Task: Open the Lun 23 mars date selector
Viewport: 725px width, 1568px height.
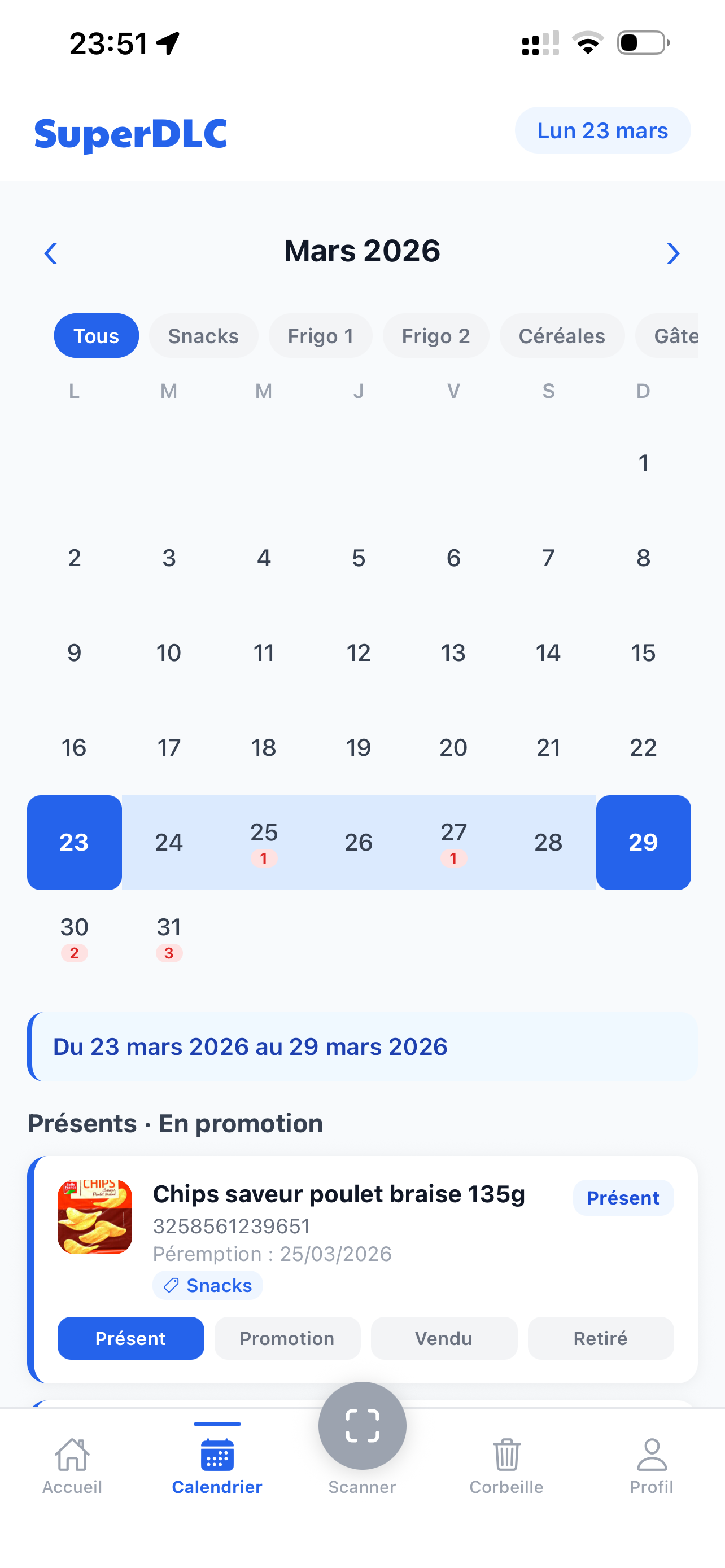Action: tap(602, 130)
